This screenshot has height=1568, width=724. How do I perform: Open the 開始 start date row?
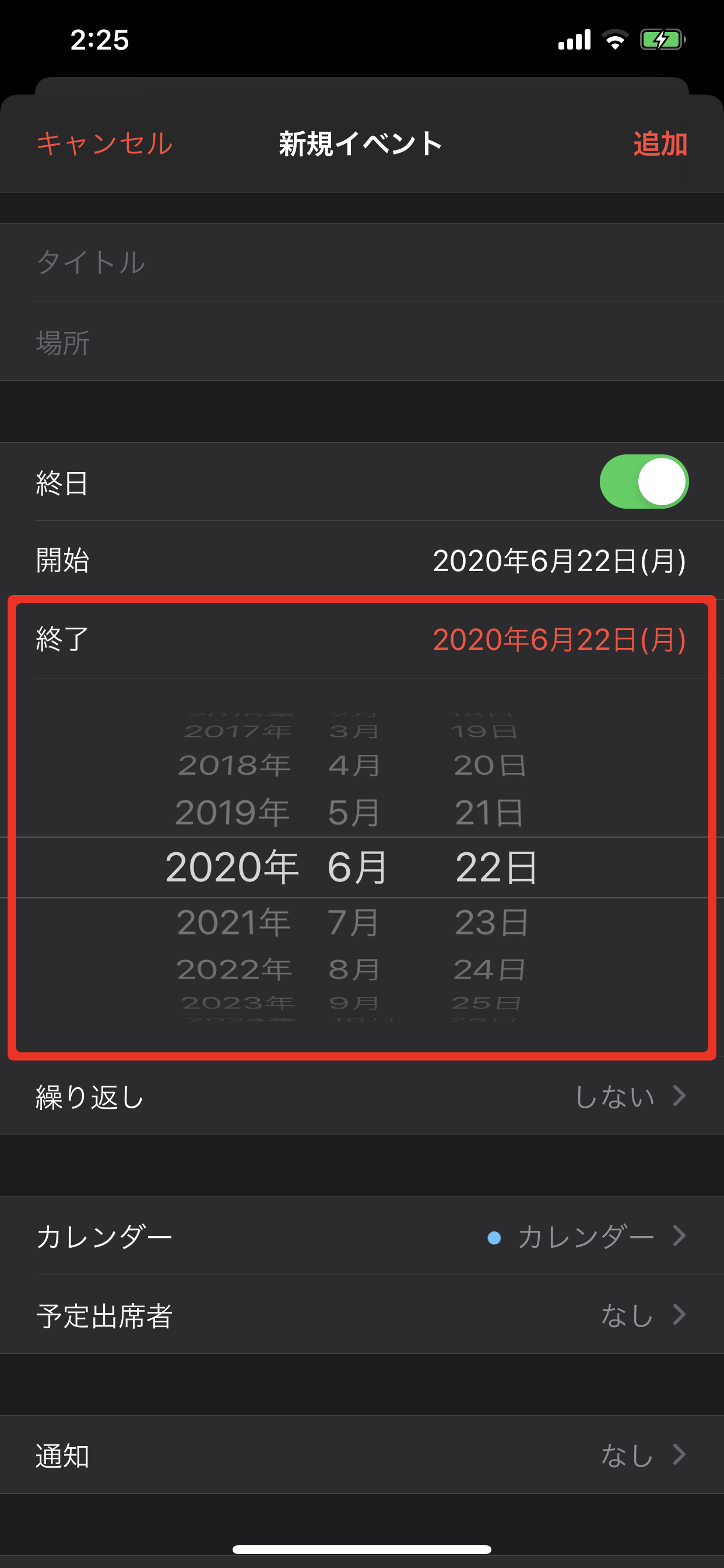[361, 560]
